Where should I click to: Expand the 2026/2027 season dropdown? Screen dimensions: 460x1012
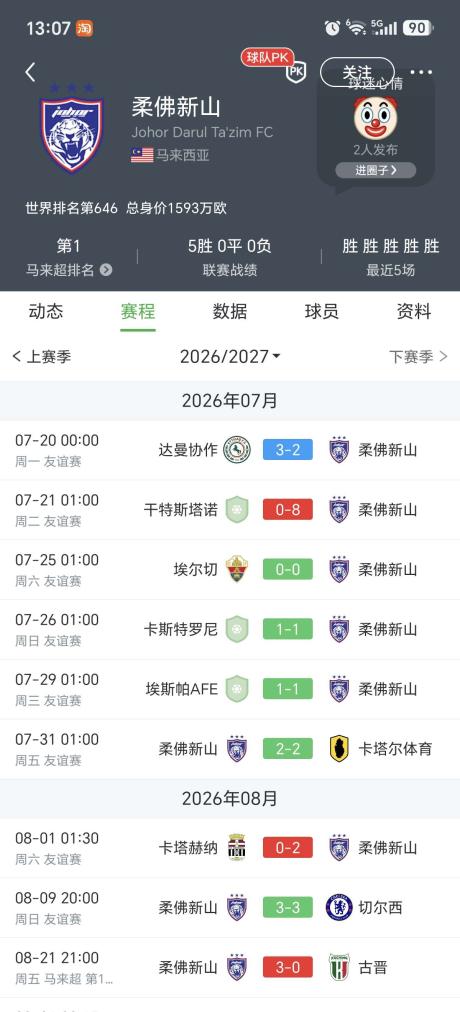(x=230, y=356)
